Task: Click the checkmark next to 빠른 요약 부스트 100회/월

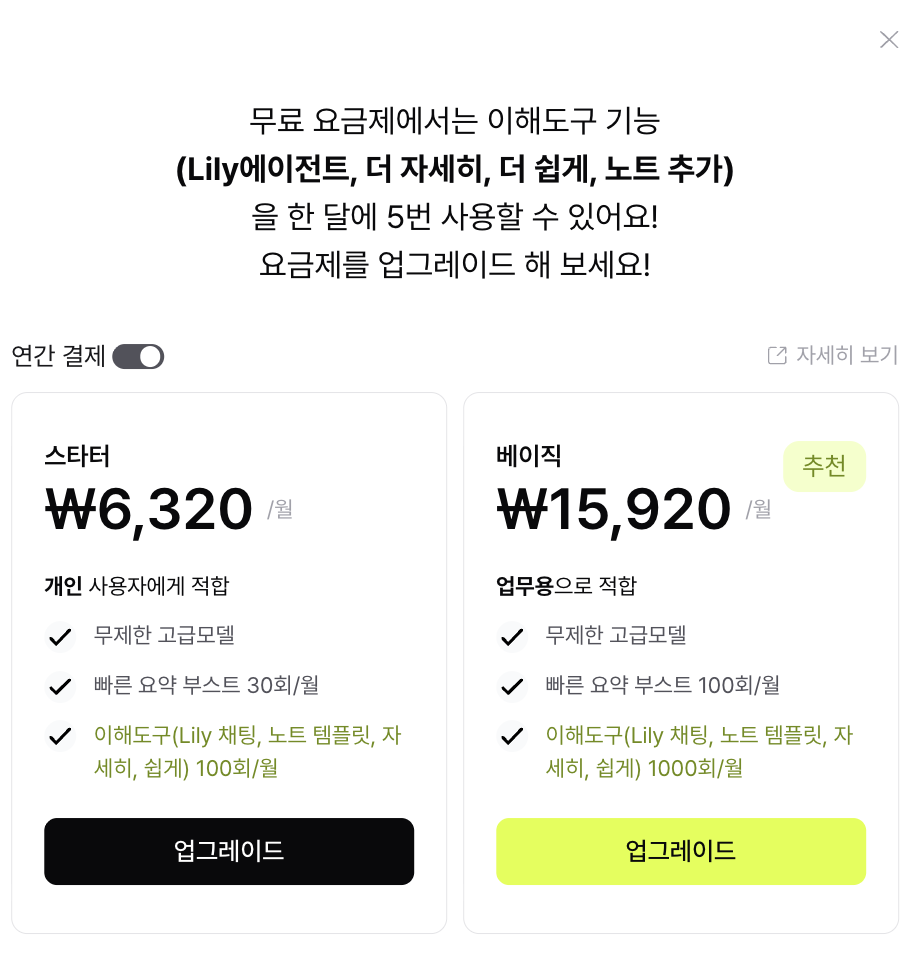Action: coord(512,687)
